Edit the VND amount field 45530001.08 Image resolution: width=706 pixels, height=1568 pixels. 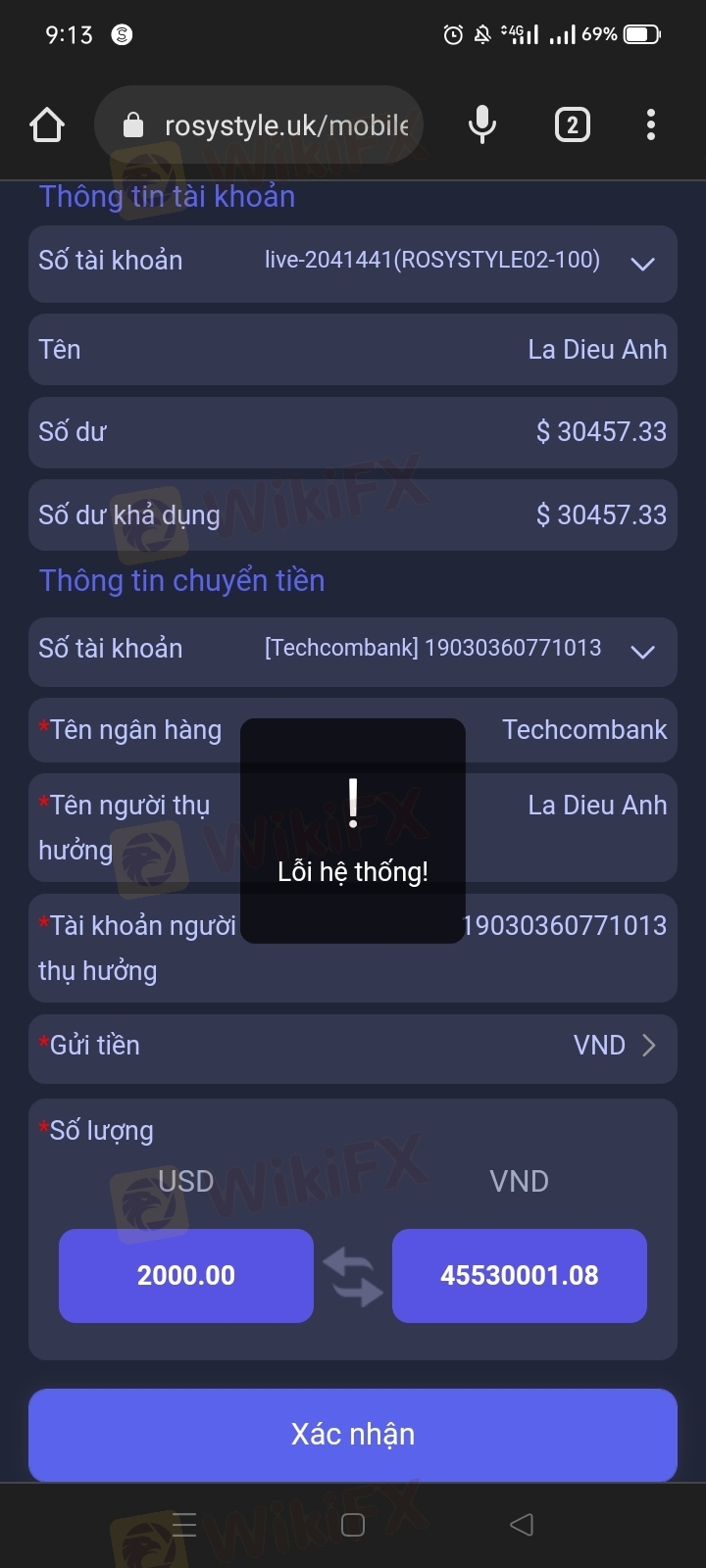pyautogui.click(x=520, y=1275)
